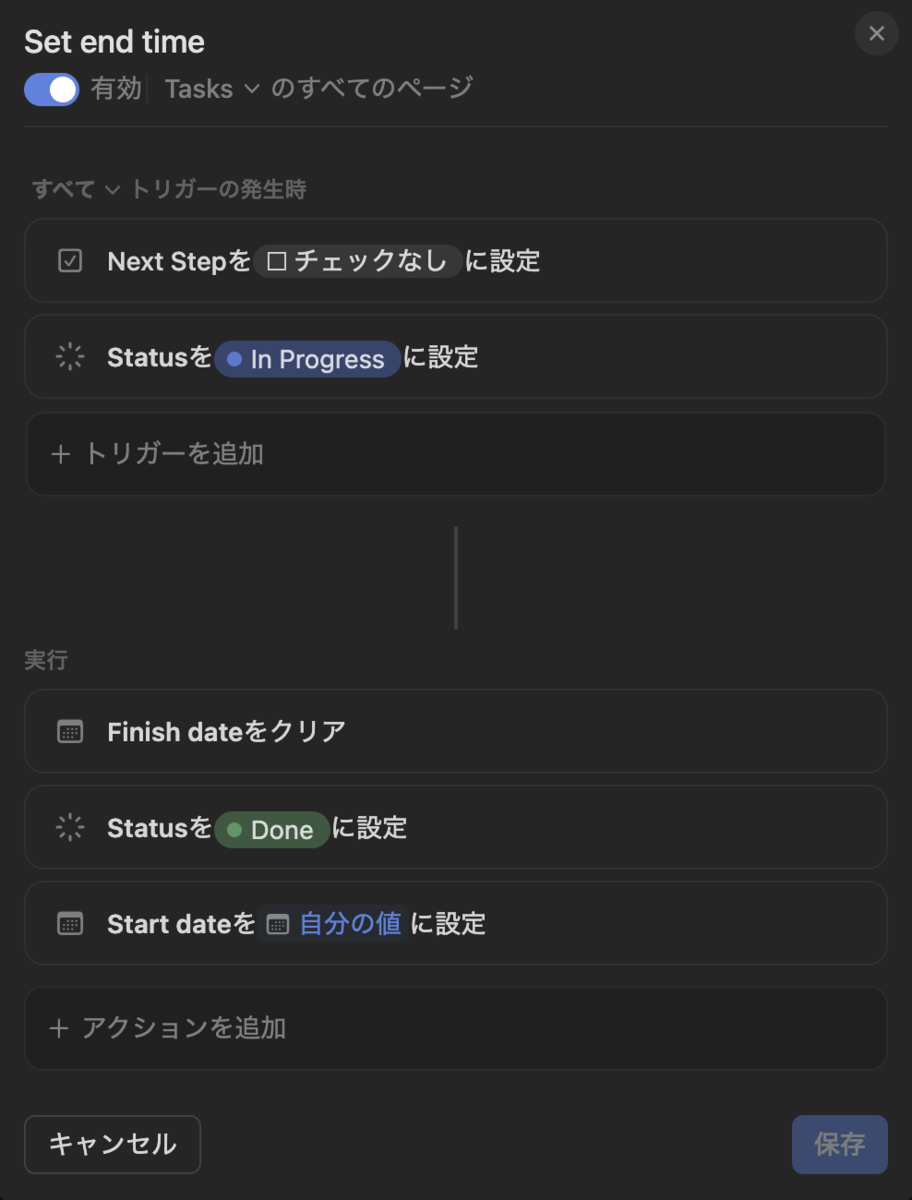Screen dimensions: 912x1200
Task: Toggle the 有効 automation switch off
Action: [52, 89]
